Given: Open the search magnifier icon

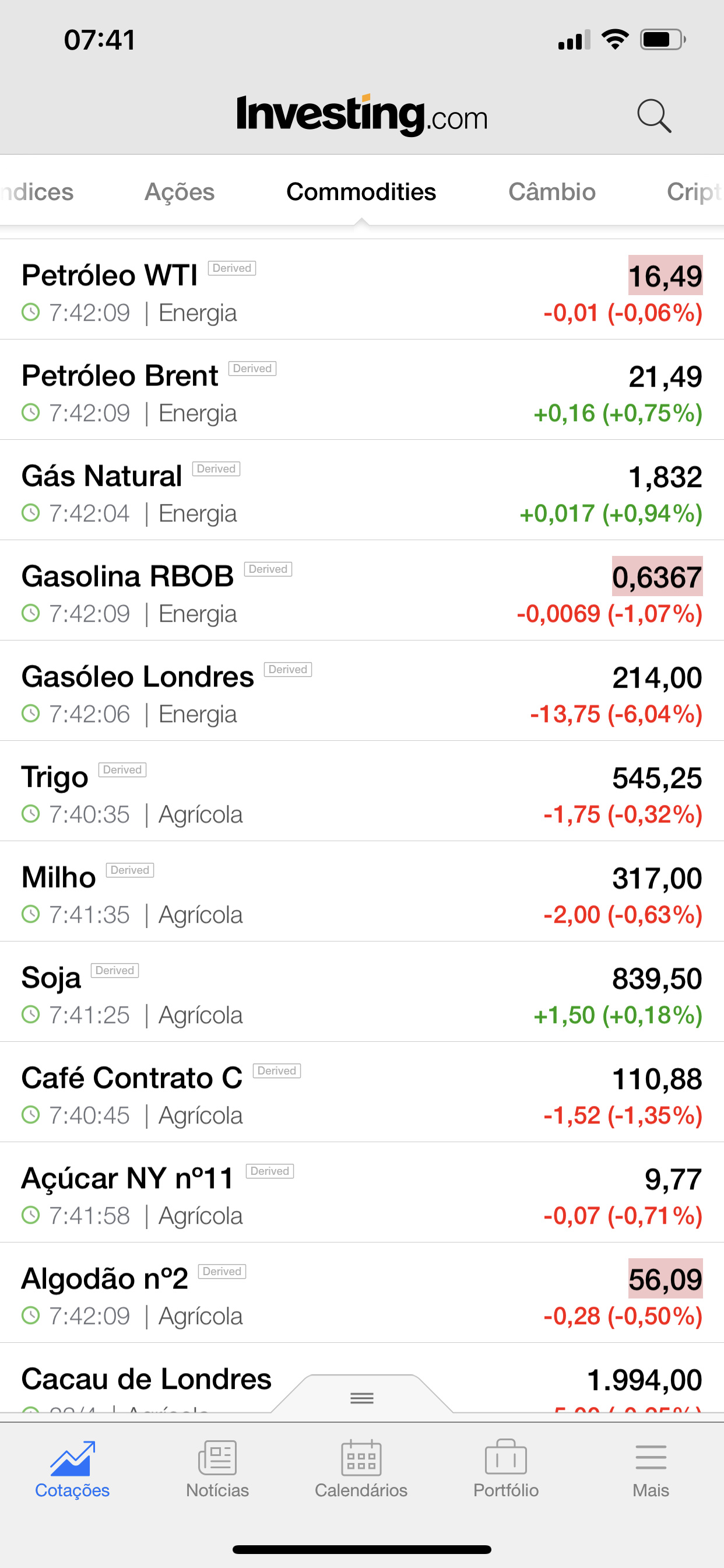Looking at the screenshot, I should (x=653, y=116).
